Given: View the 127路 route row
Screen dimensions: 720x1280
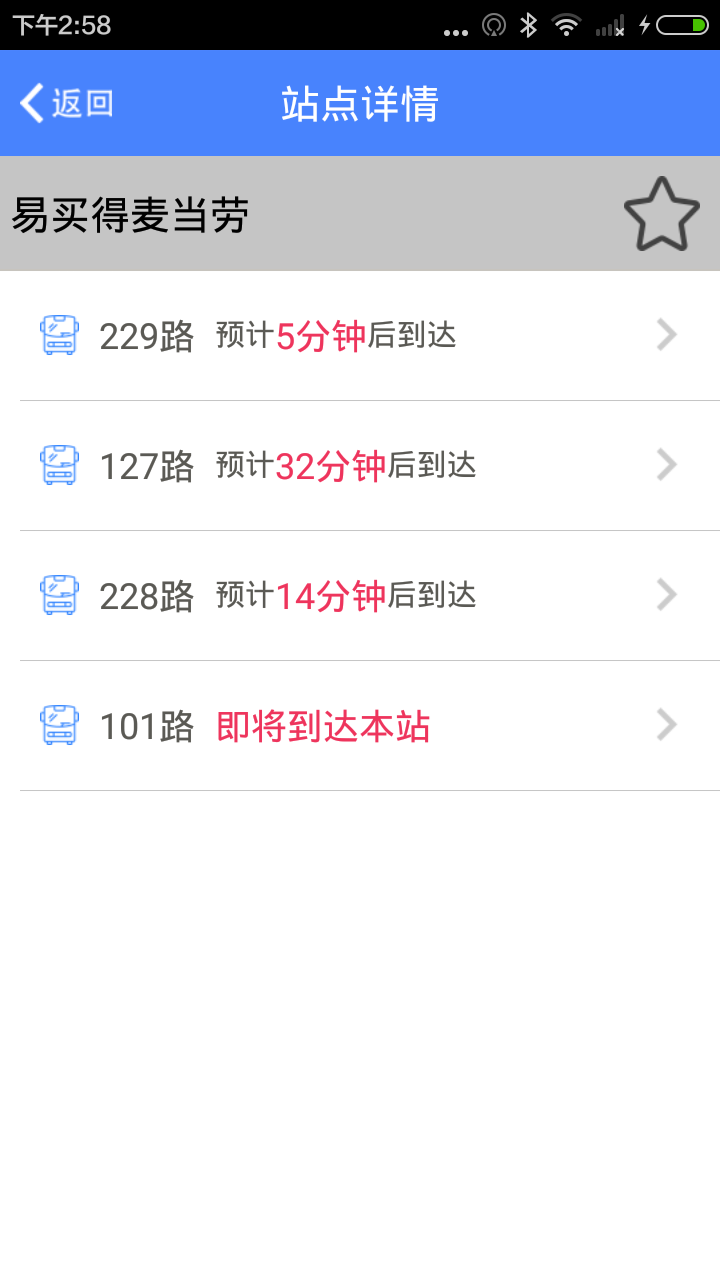Looking at the screenshot, I should [x=360, y=466].
